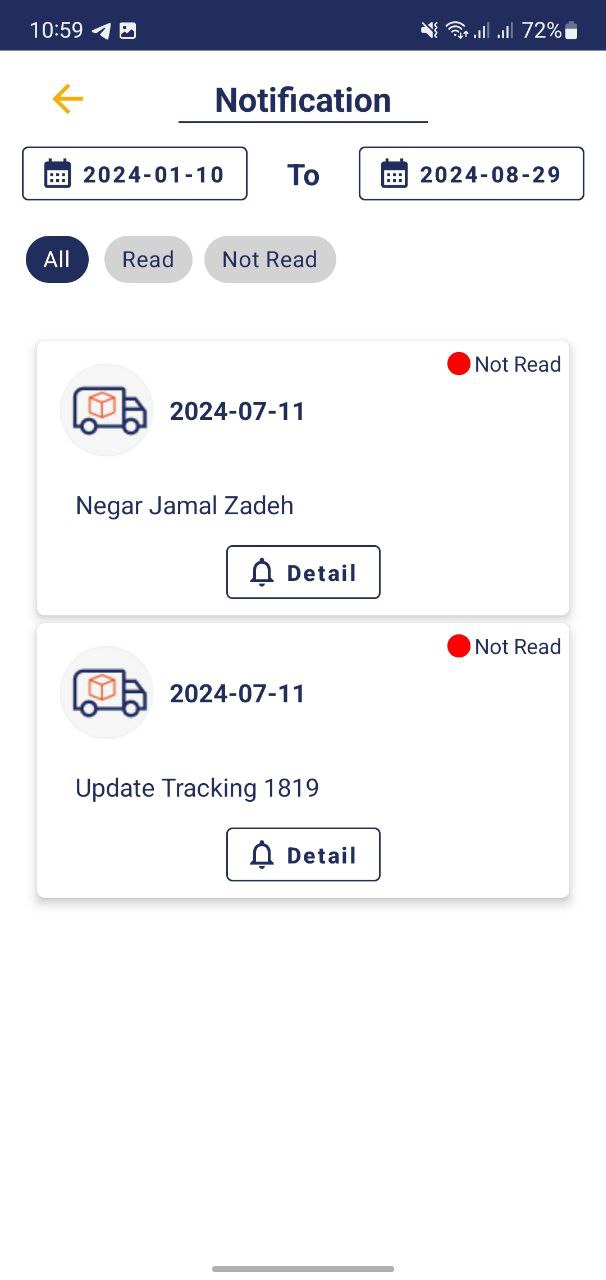Open the start date picker 2024-01-10
Image resolution: width=606 pixels, height=1280 pixels.
coord(135,174)
